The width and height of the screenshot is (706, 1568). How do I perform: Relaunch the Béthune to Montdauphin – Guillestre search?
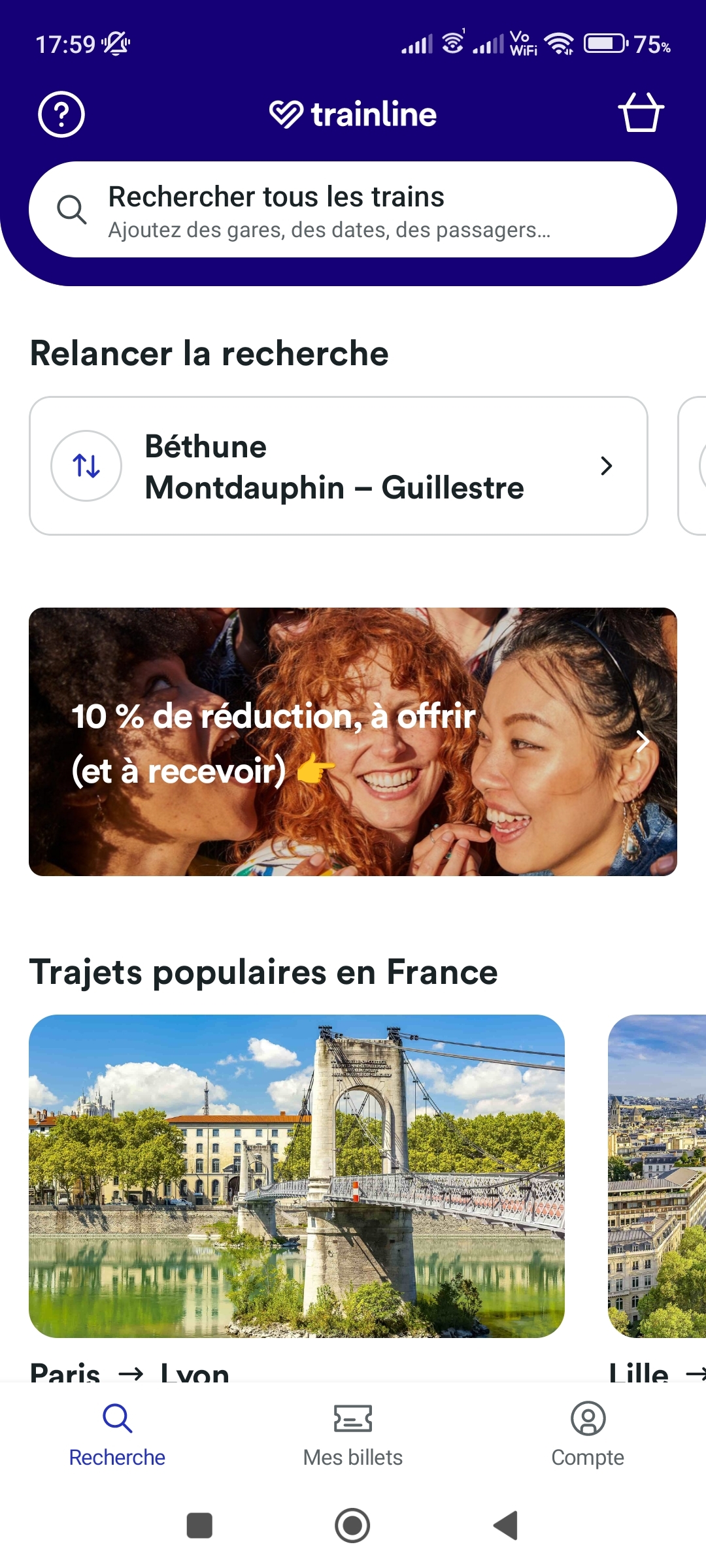(366, 466)
